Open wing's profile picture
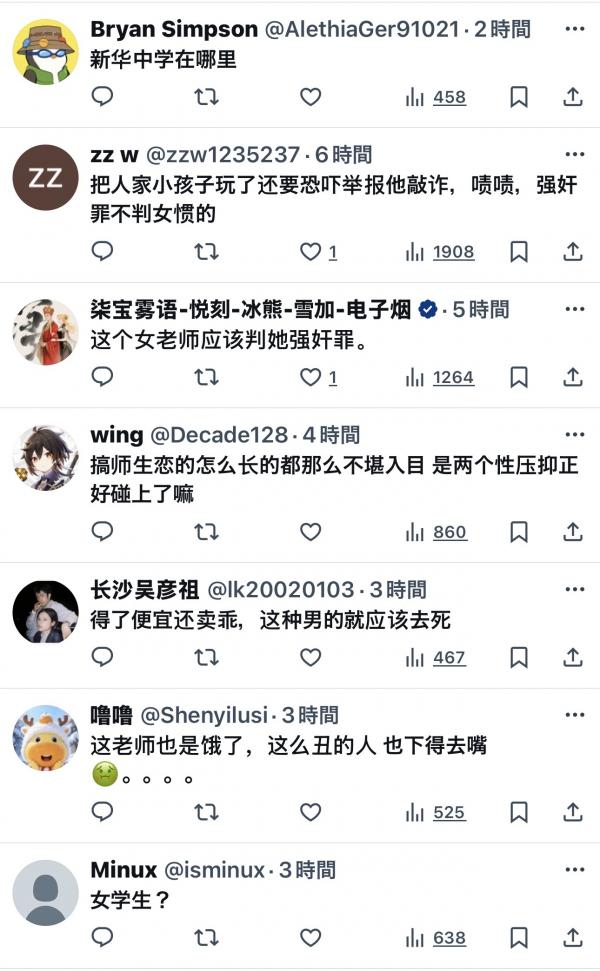Screen dimensions: 600x971 [x=45, y=458]
